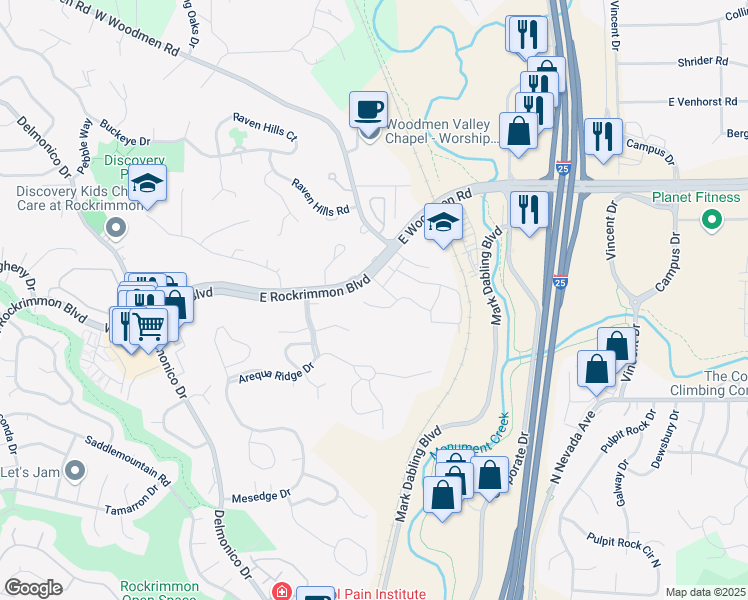Select the restaurant marker beside Campus Dr

[603, 137]
